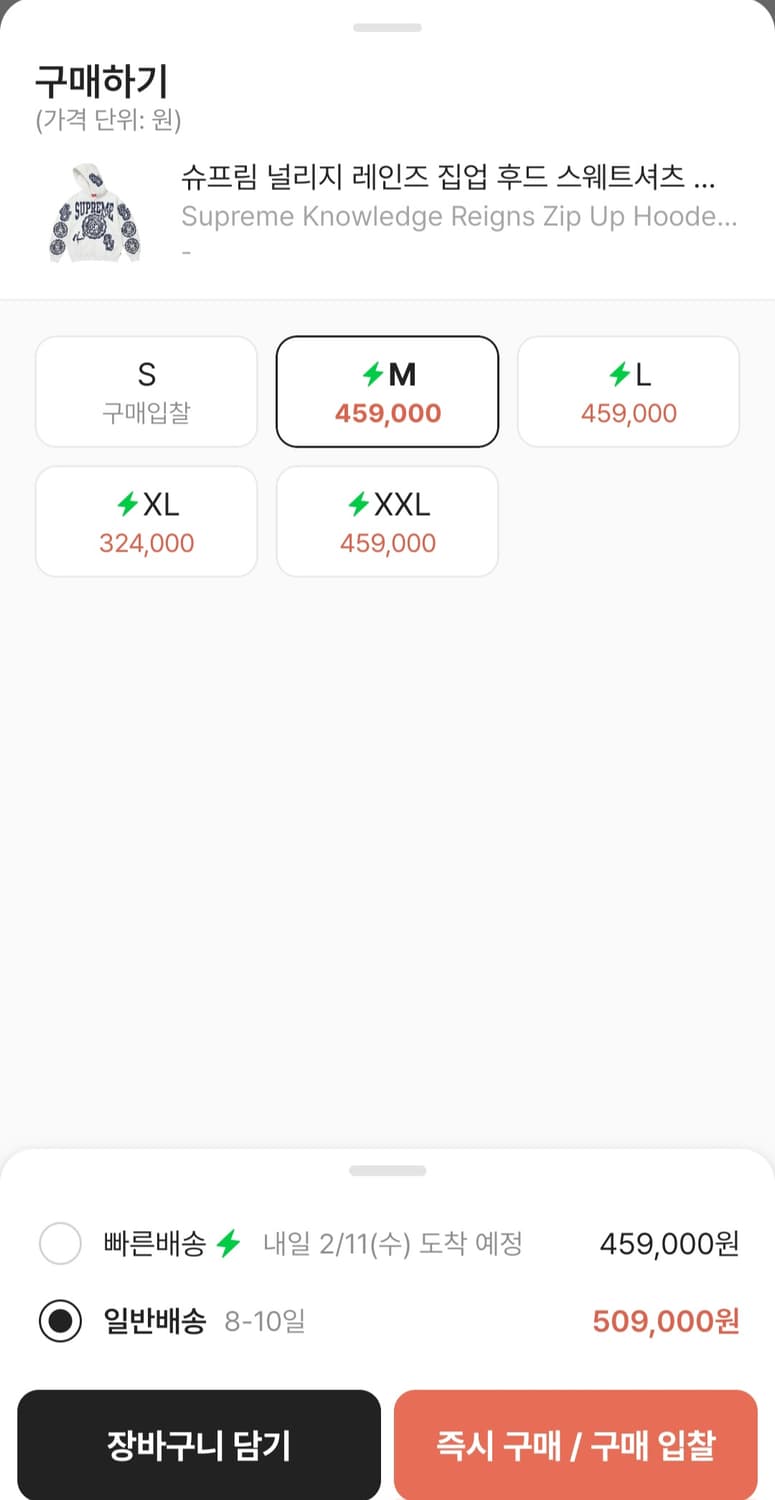Choose the S size 구매입찰 option
Viewport: 775px width, 1500px height.
(x=146, y=391)
